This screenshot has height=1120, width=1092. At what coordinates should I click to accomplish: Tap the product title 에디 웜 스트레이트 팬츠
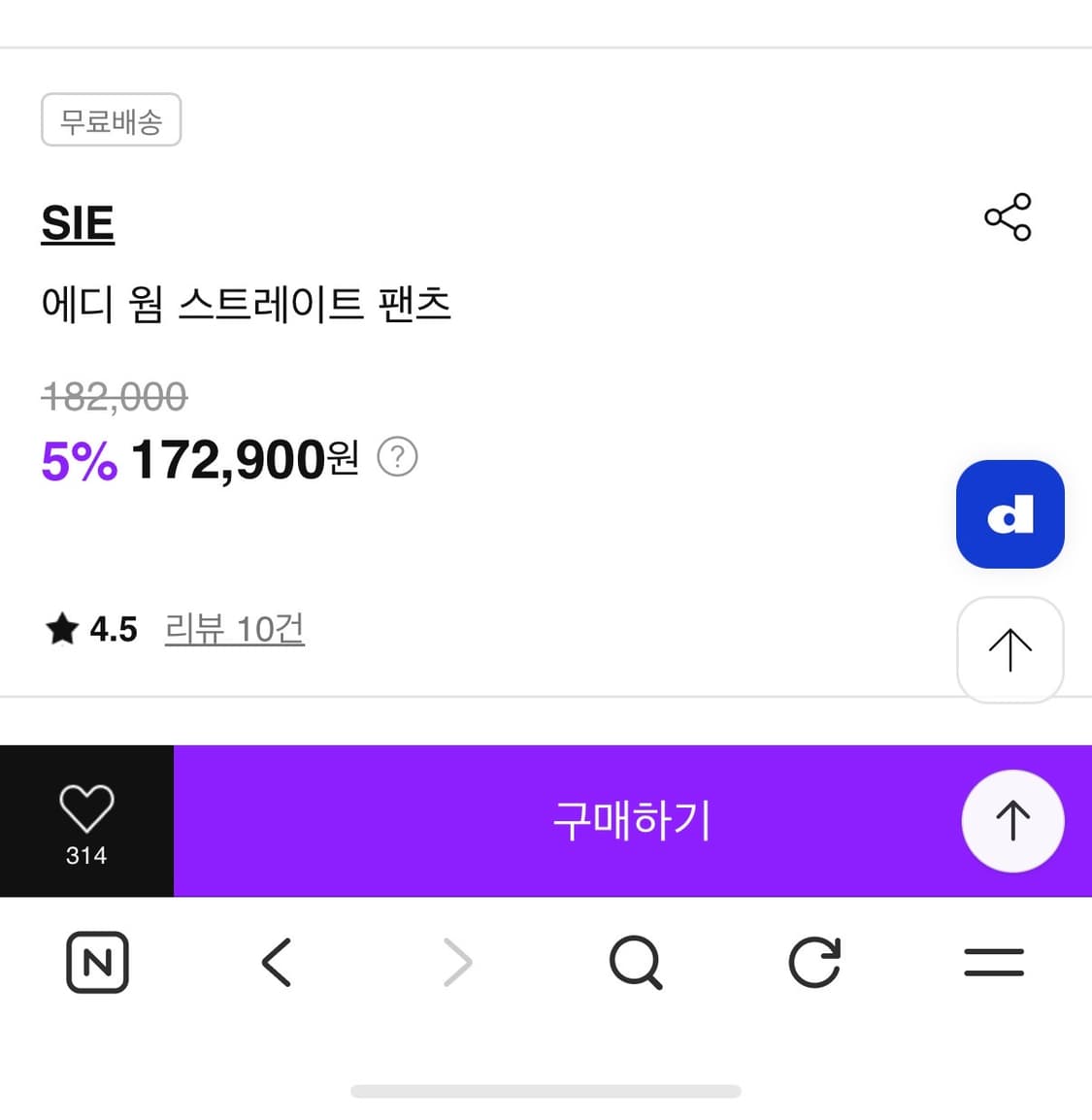tap(248, 304)
